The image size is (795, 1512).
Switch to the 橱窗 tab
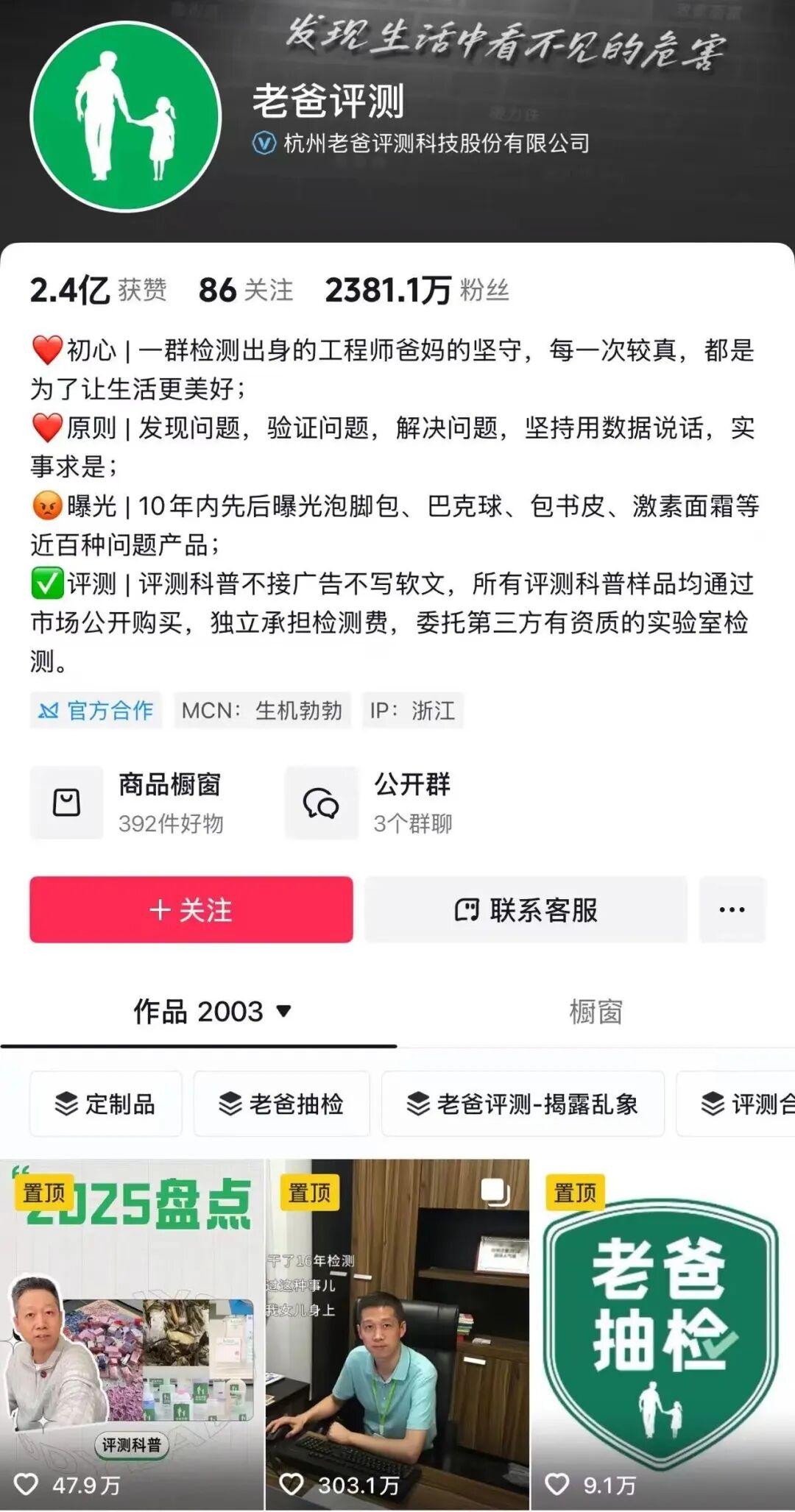597,1012
